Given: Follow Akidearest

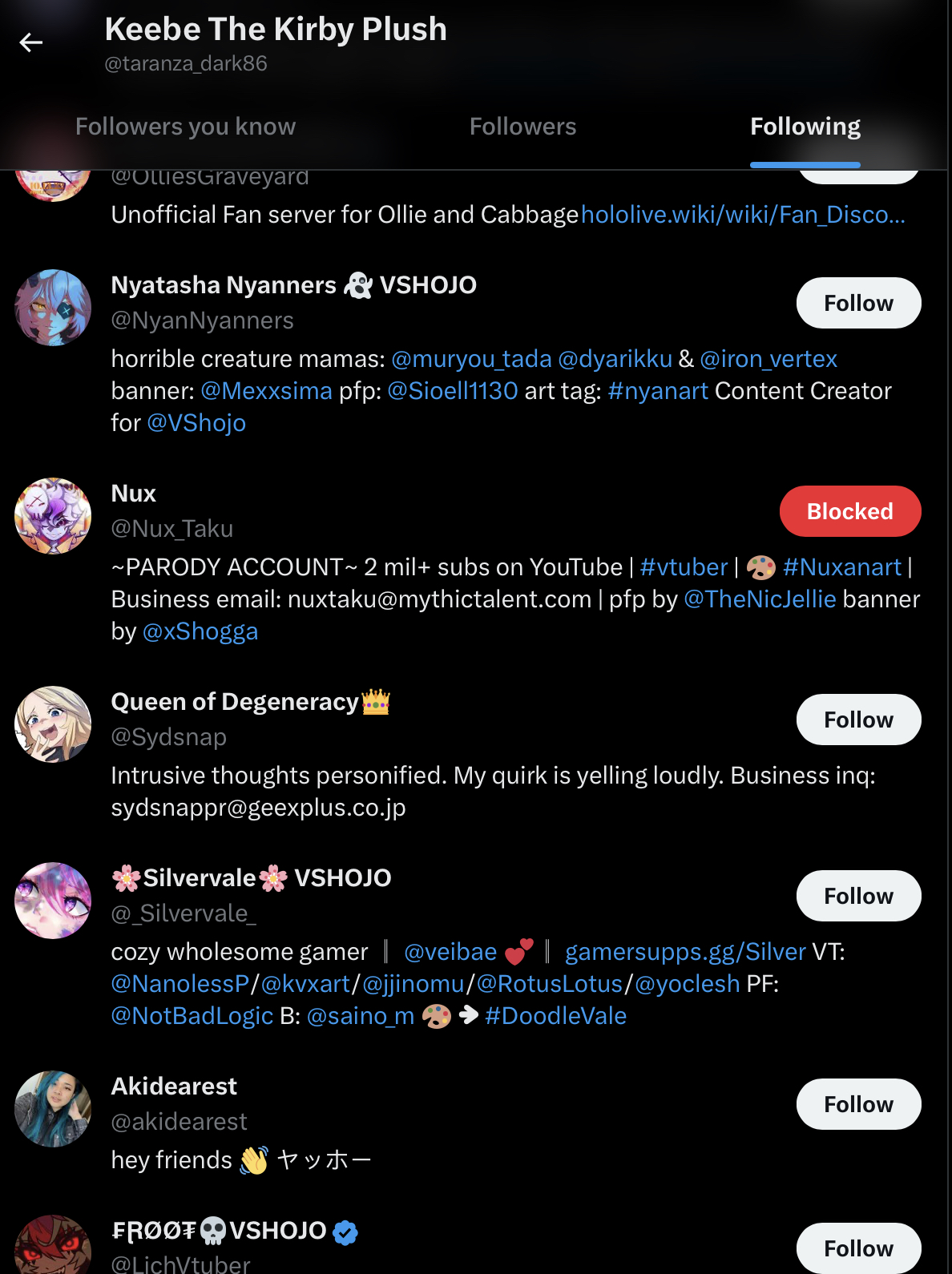Looking at the screenshot, I should pos(858,1104).
